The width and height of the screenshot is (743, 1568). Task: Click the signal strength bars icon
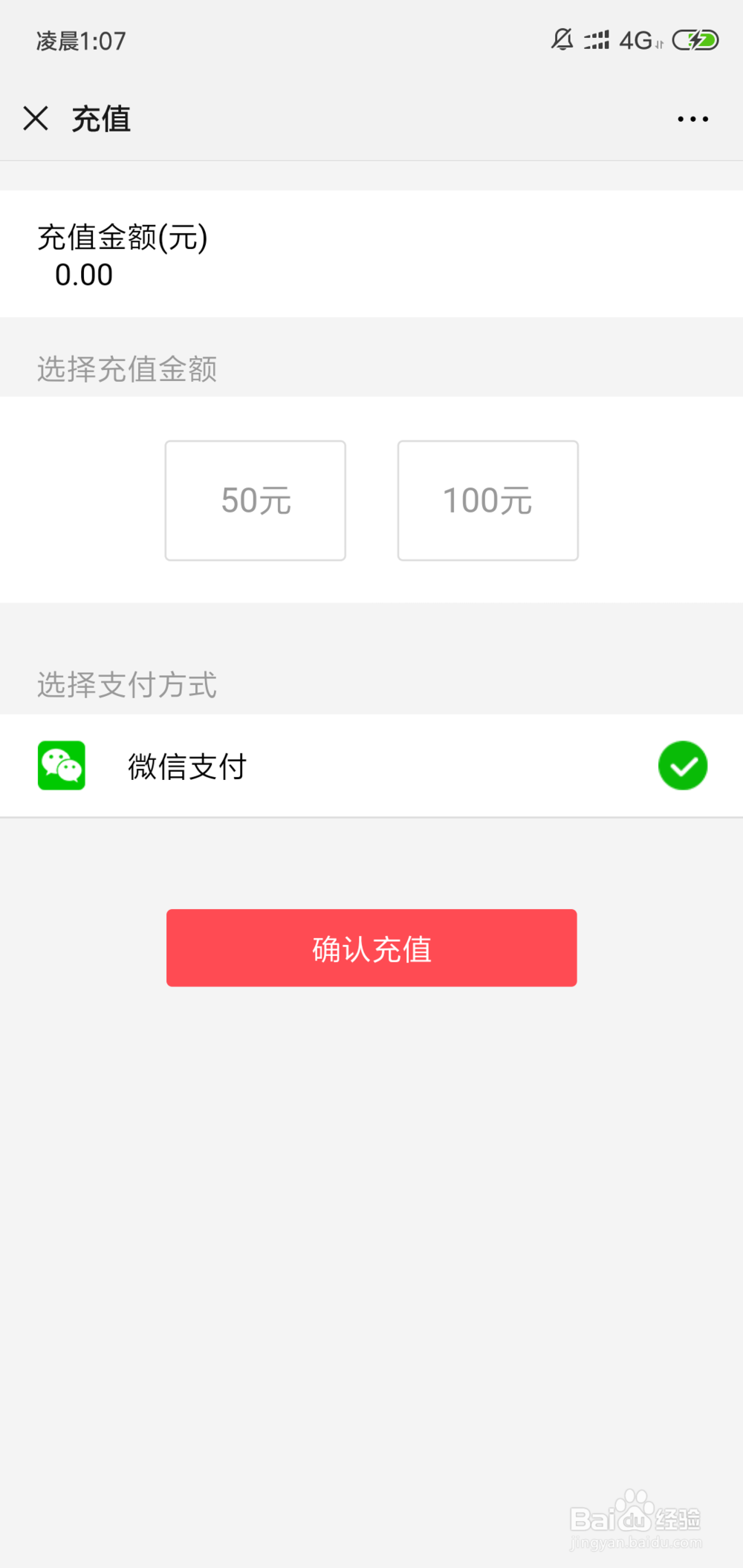tap(598, 41)
